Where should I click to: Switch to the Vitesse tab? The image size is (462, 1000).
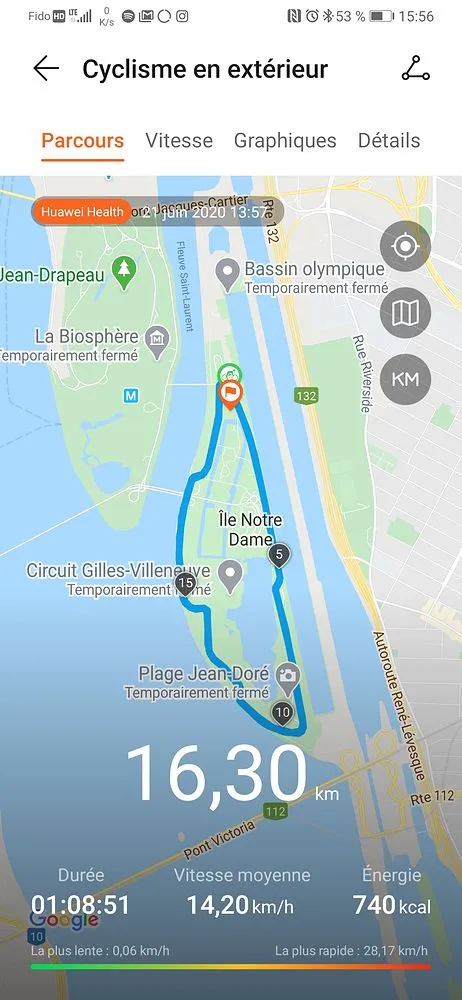[x=179, y=140]
